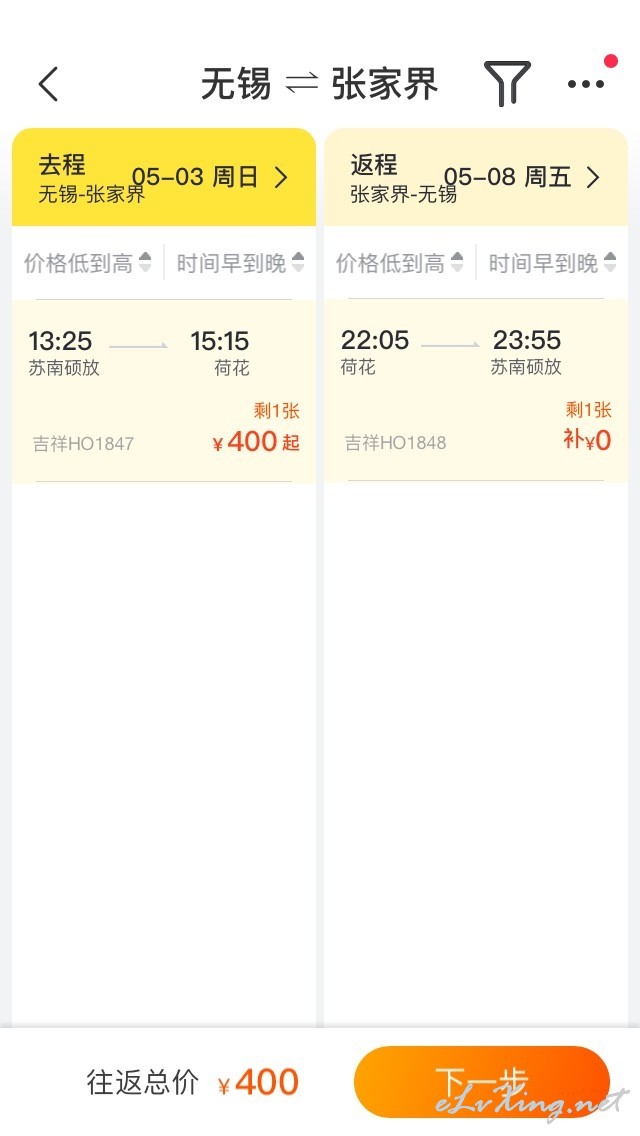Select return flight 吉祥HO1848 at 22:05
This screenshot has width=640, height=1136.
[x=476, y=391]
